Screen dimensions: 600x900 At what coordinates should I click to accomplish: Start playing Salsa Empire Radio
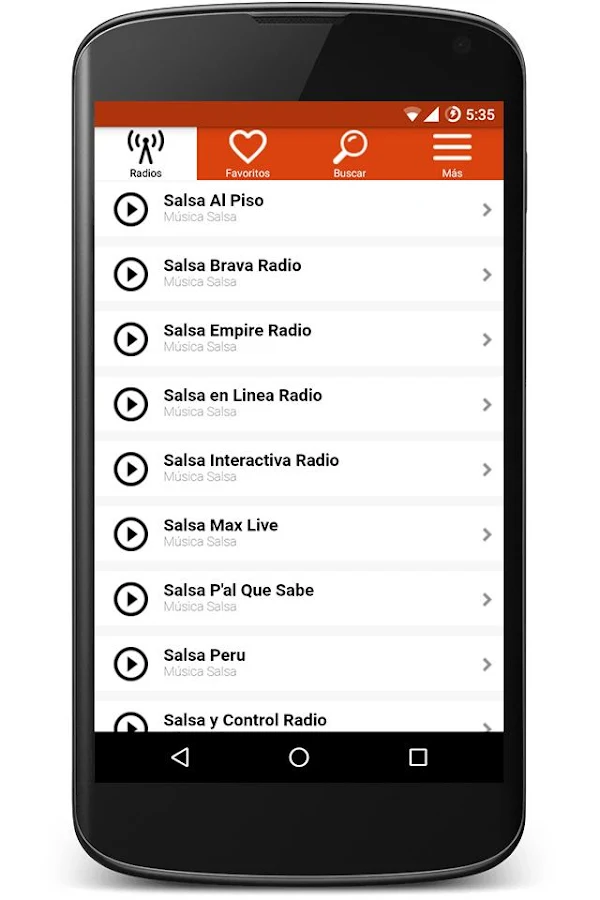[131, 339]
